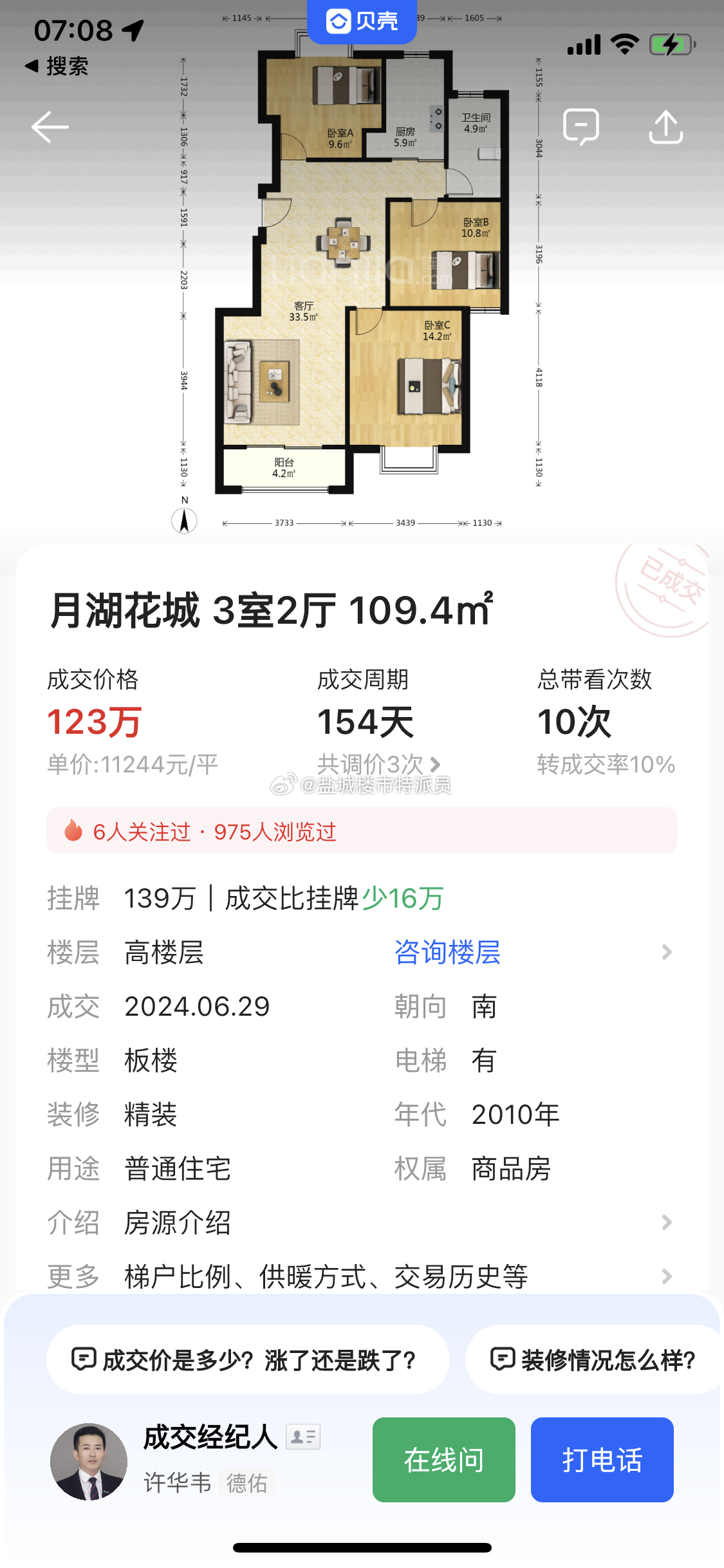
Task: Start online chat with 在线问
Action: [444, 1460]
